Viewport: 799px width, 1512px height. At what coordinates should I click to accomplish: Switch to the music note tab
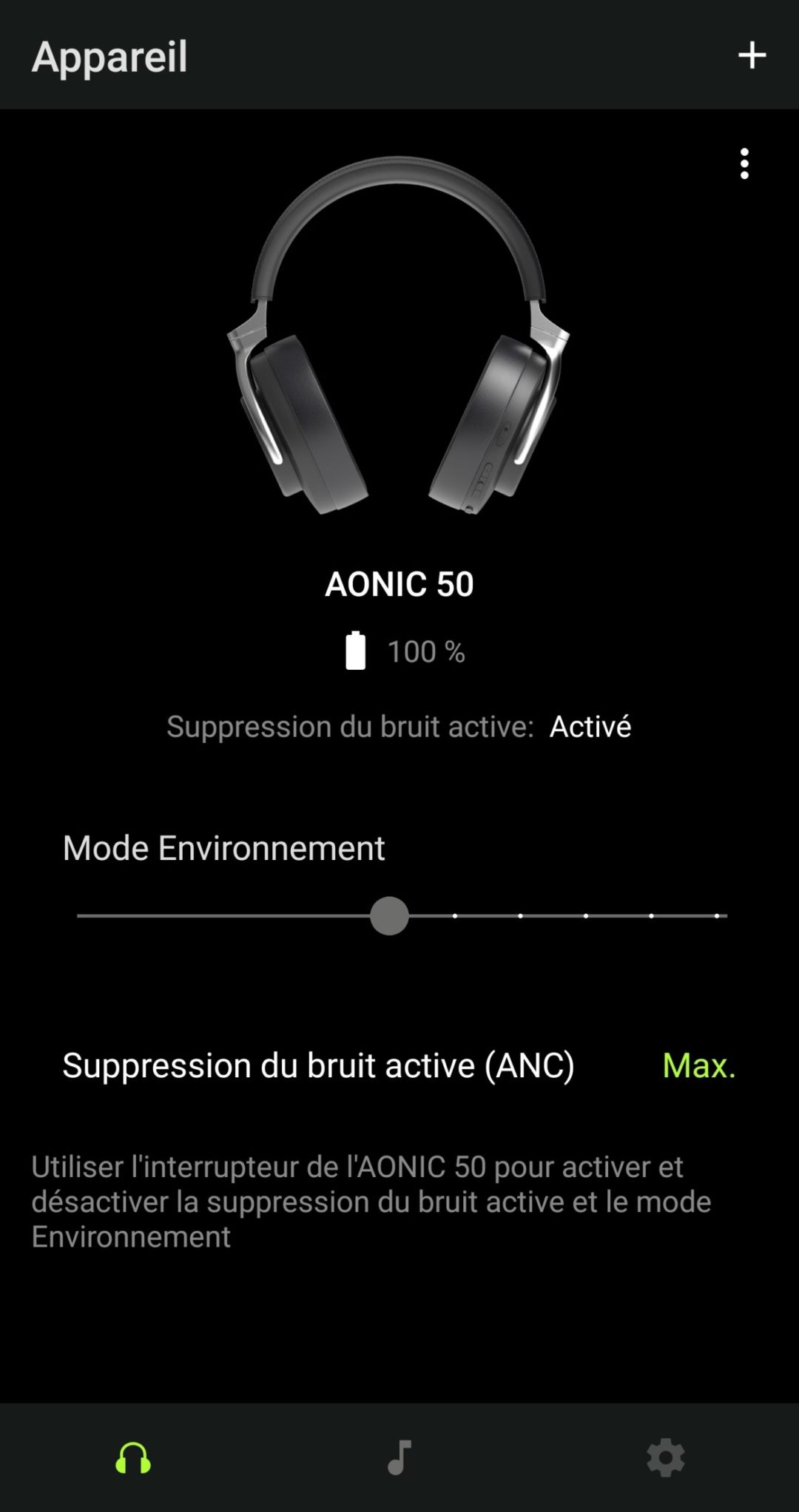click(x=399, y=1458)
